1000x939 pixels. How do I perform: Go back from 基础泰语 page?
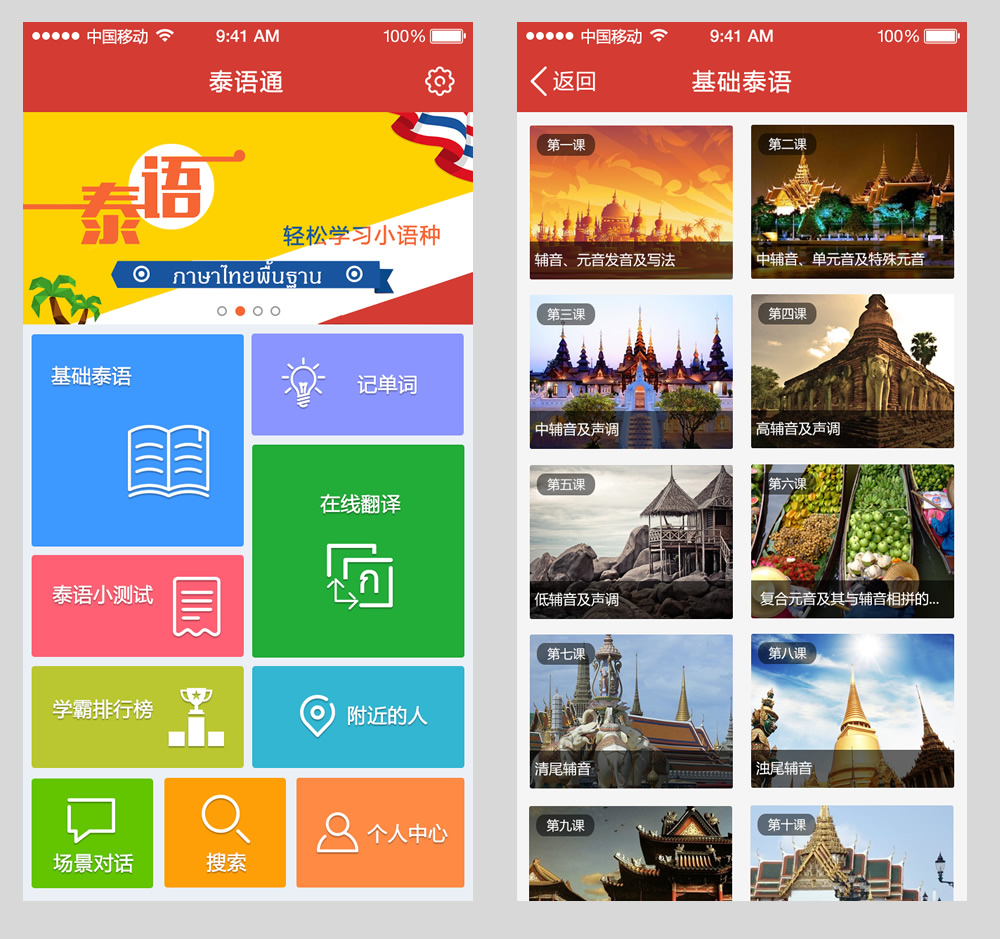click(x=562, y=82)
